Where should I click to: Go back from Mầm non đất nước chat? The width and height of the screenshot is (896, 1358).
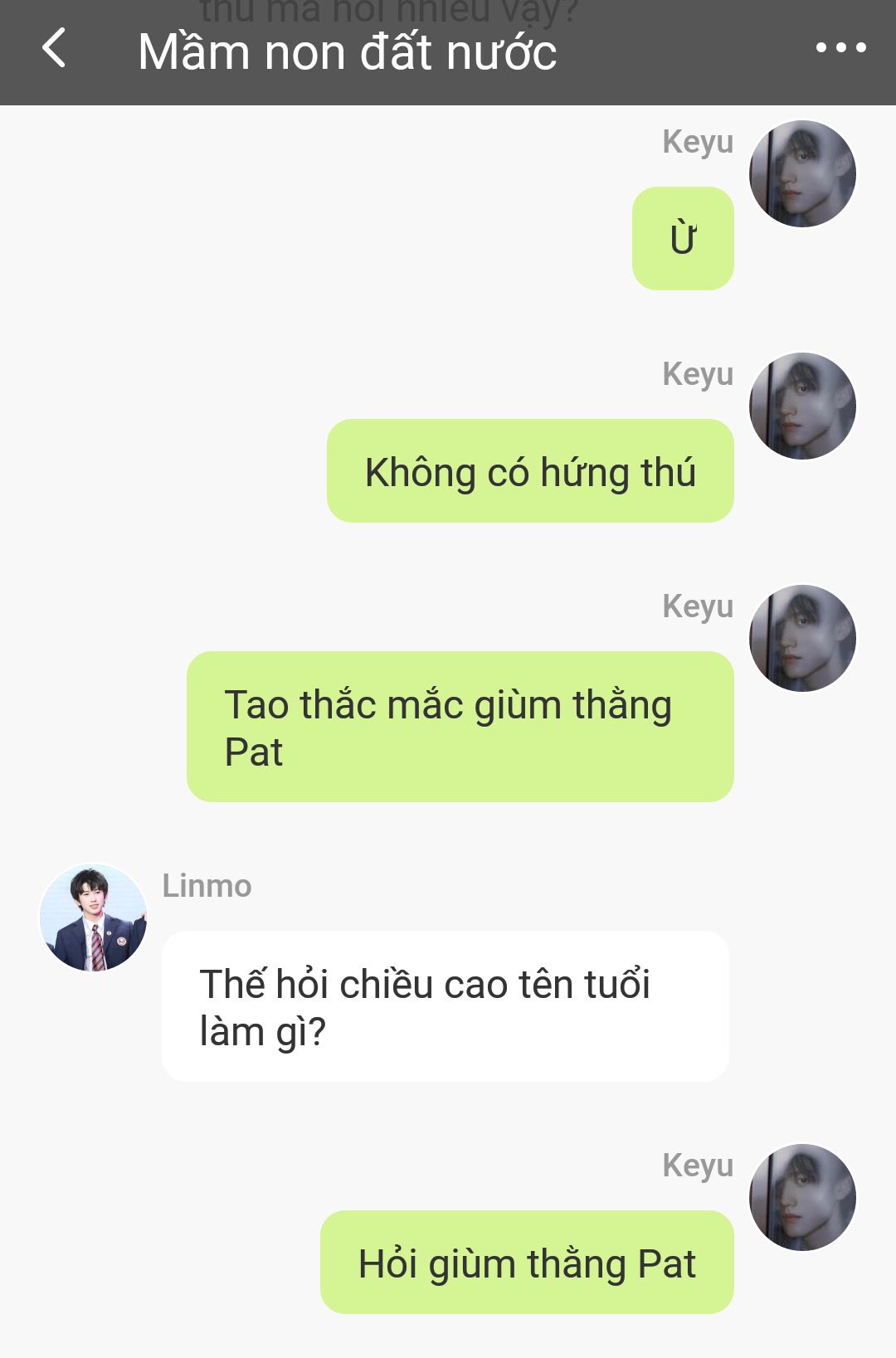pyautogui.click(x=55, y=48)
